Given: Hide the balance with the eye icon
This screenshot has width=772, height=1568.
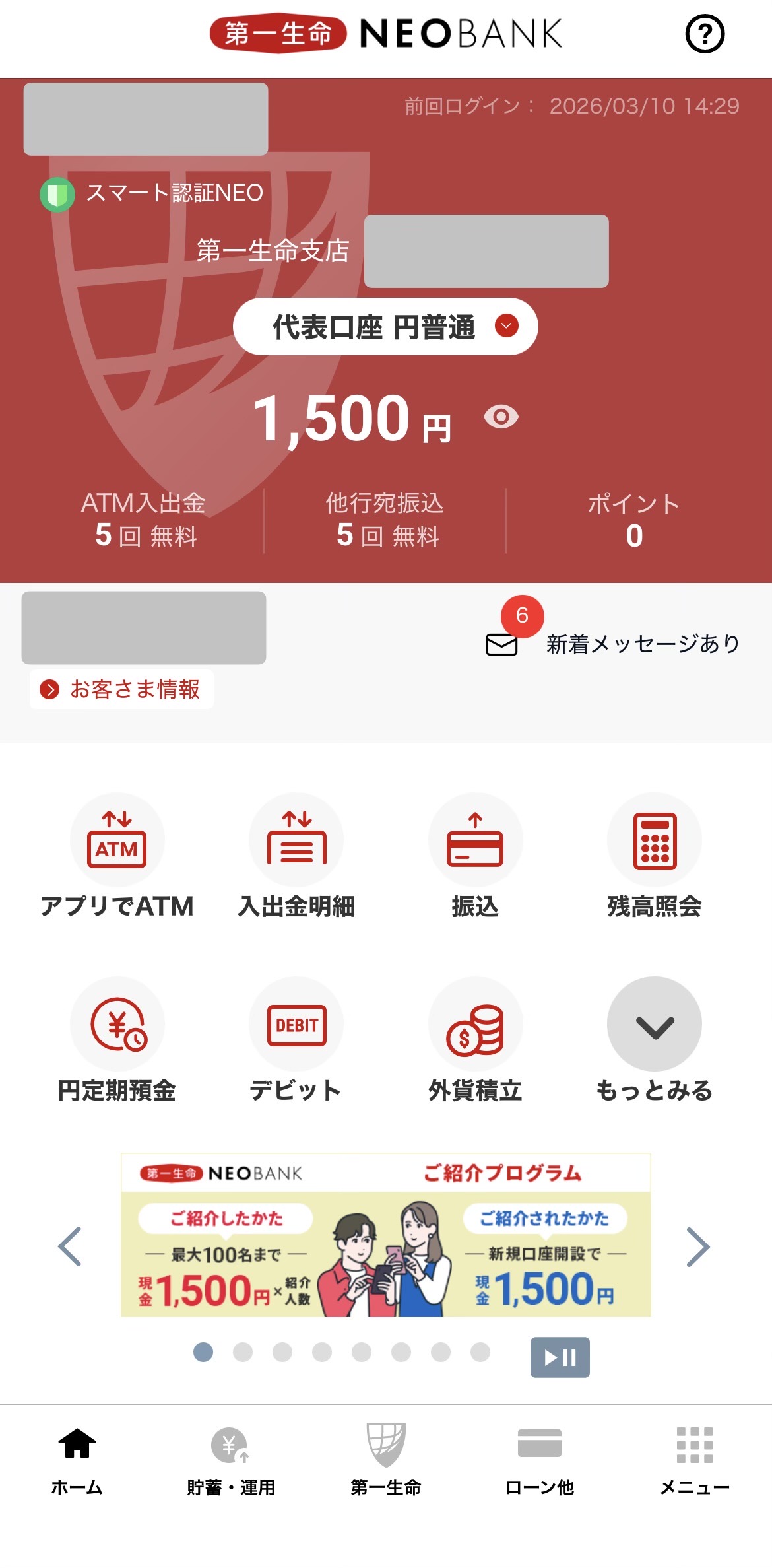Looking at the screenshot, I should pyautogui.click(x=501, y=417).
